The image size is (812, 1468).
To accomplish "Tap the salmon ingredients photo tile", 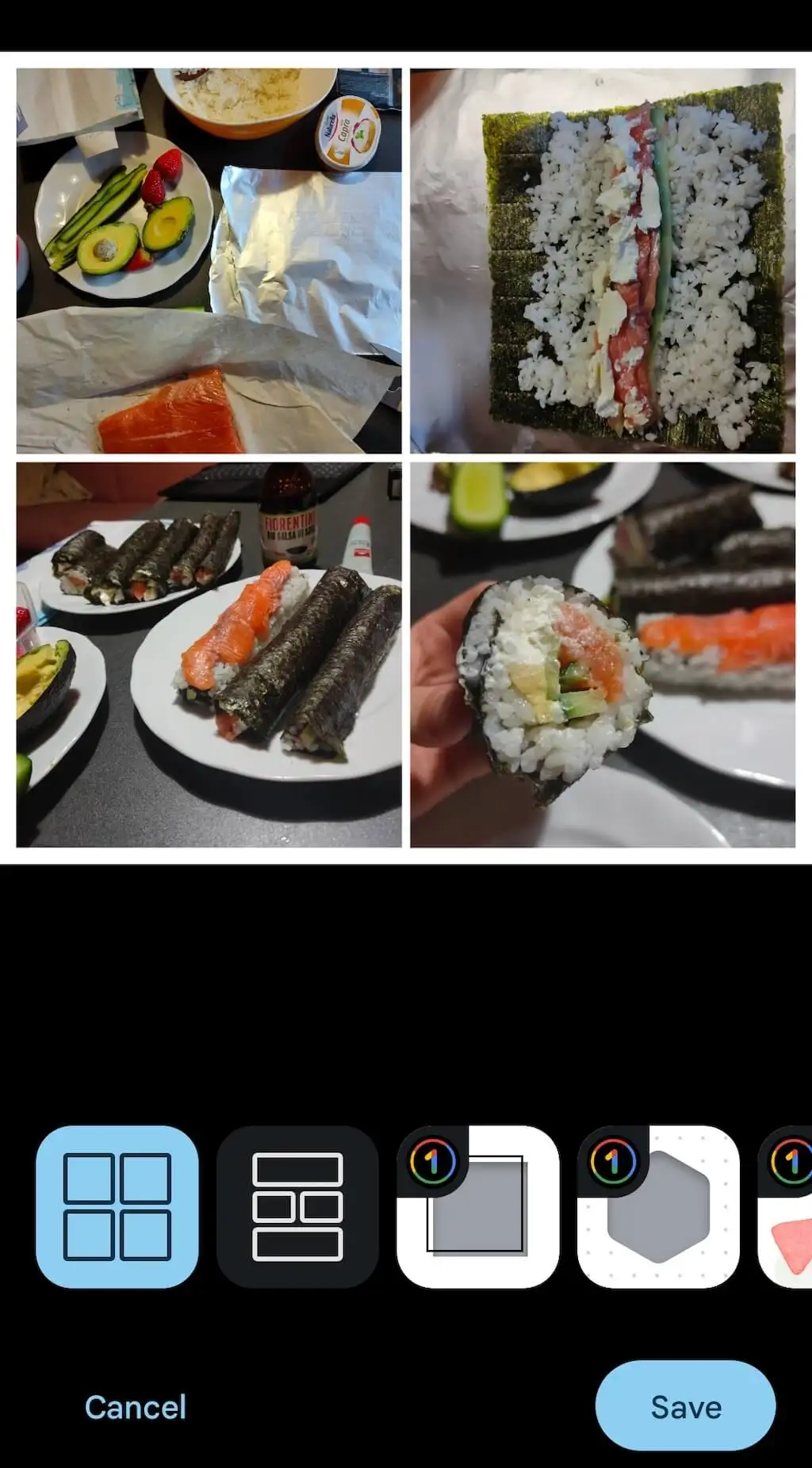I will (x=209, y=261).
